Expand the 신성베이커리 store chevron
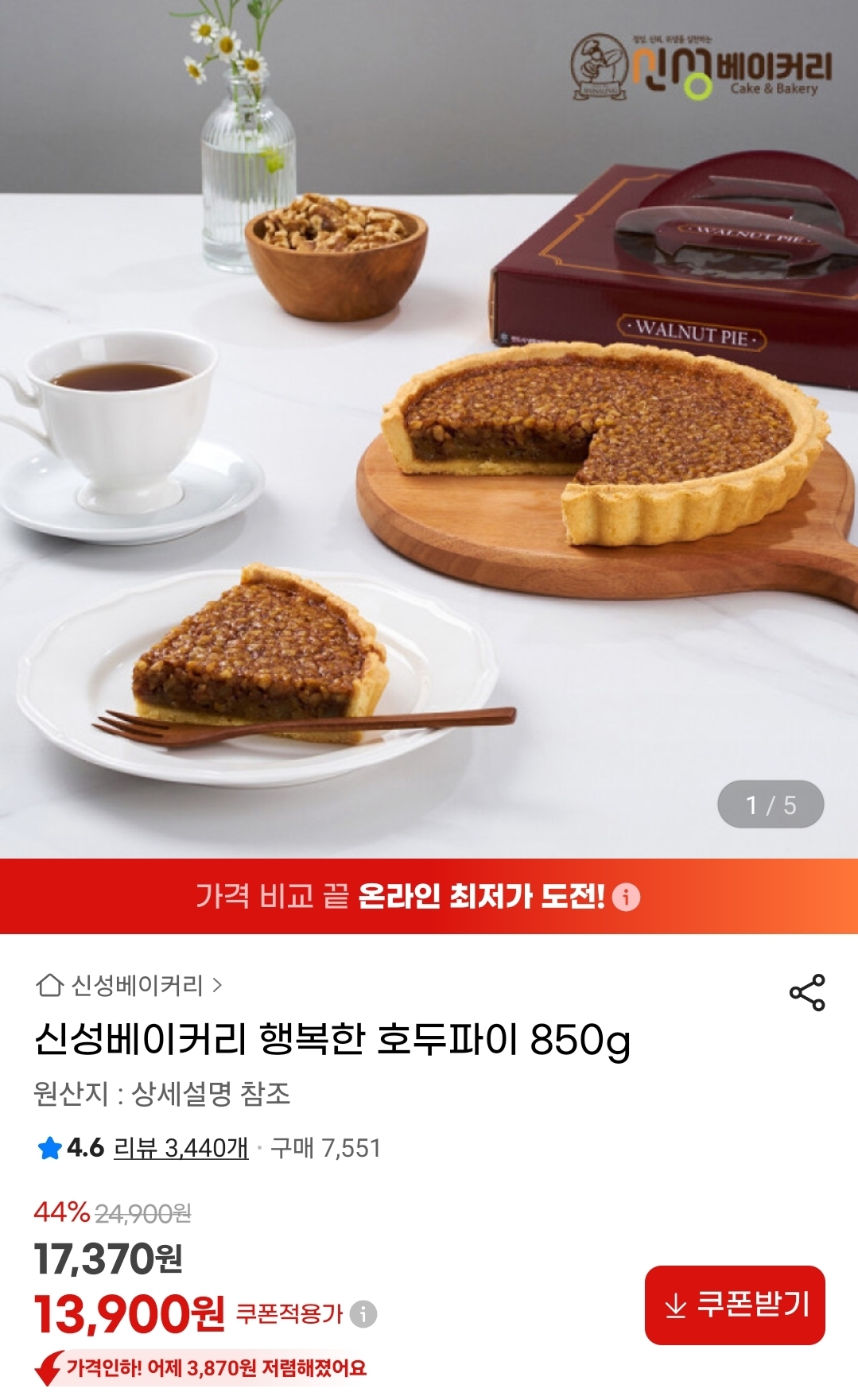This screenshot has height=1400, width=858. tap(219, 985)
